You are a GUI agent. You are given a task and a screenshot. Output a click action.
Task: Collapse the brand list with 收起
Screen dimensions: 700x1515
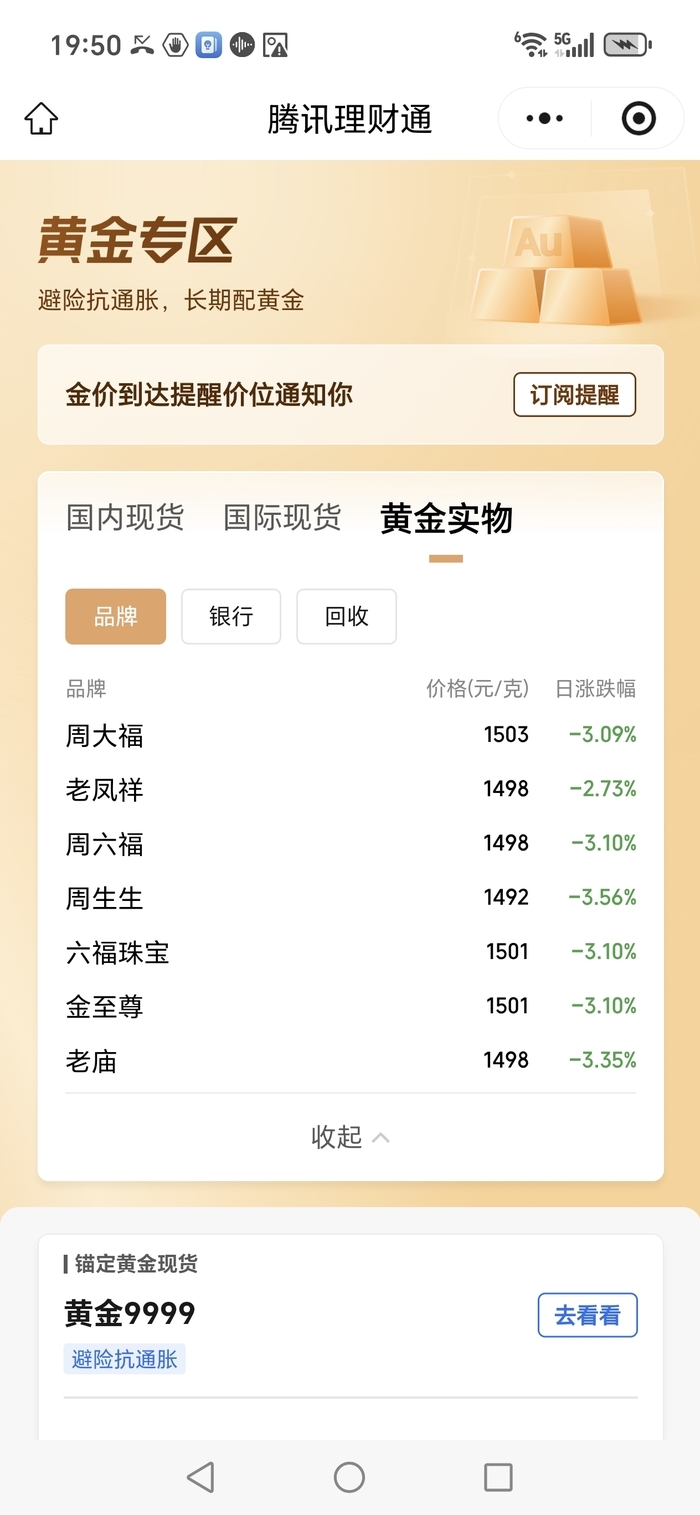point(350,1137)
